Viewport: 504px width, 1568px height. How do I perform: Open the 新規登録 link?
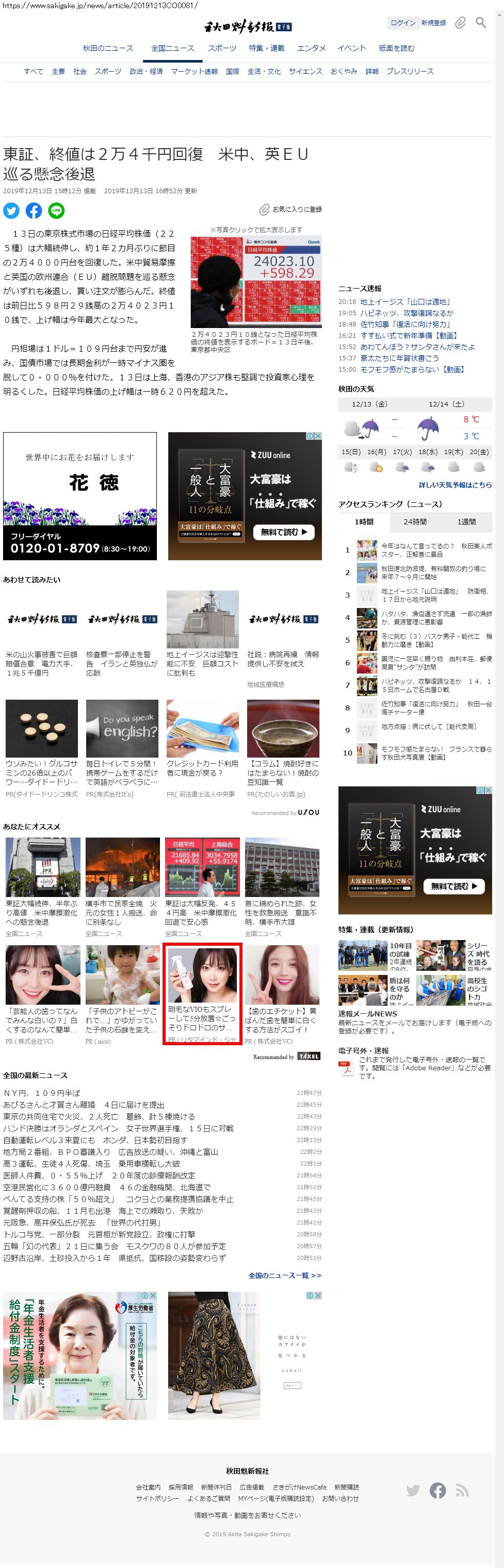point(433,23)
